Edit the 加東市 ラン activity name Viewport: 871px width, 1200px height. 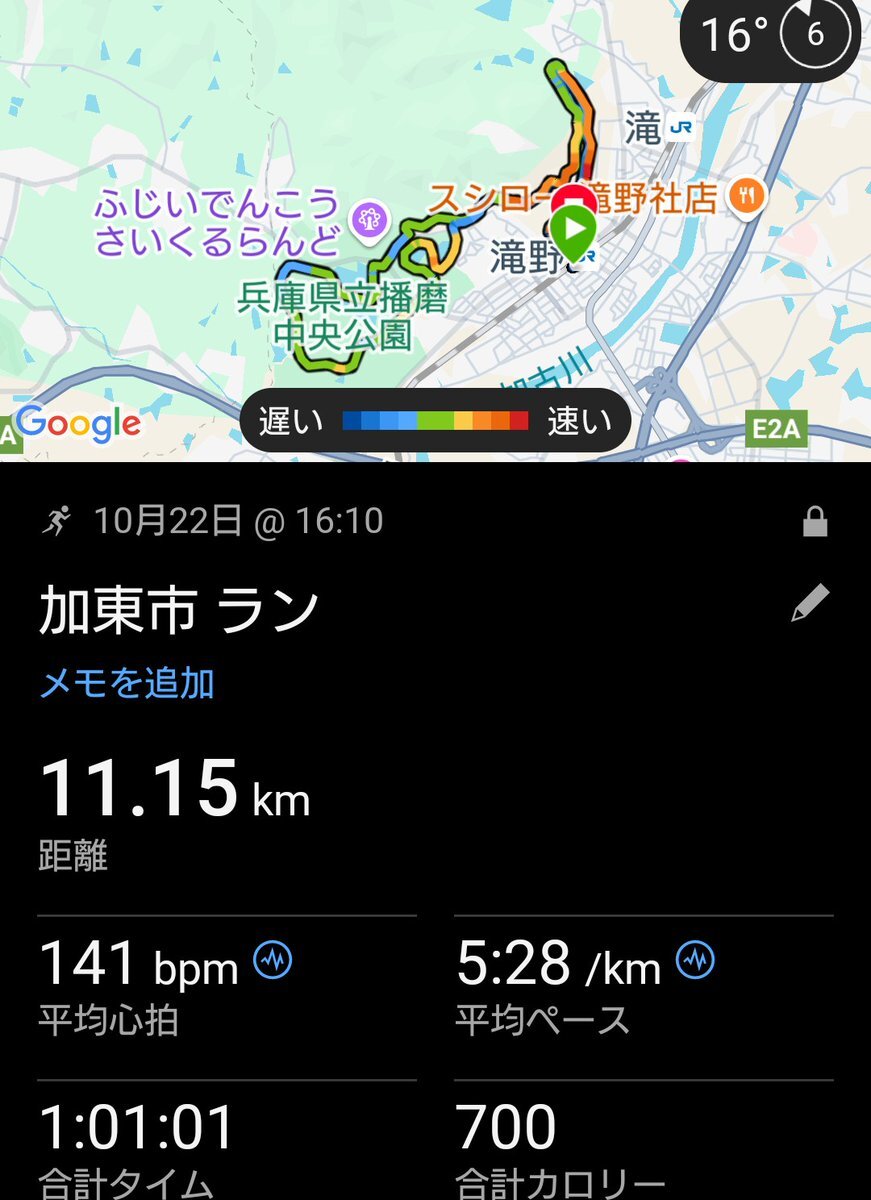(x=809, y=604)
